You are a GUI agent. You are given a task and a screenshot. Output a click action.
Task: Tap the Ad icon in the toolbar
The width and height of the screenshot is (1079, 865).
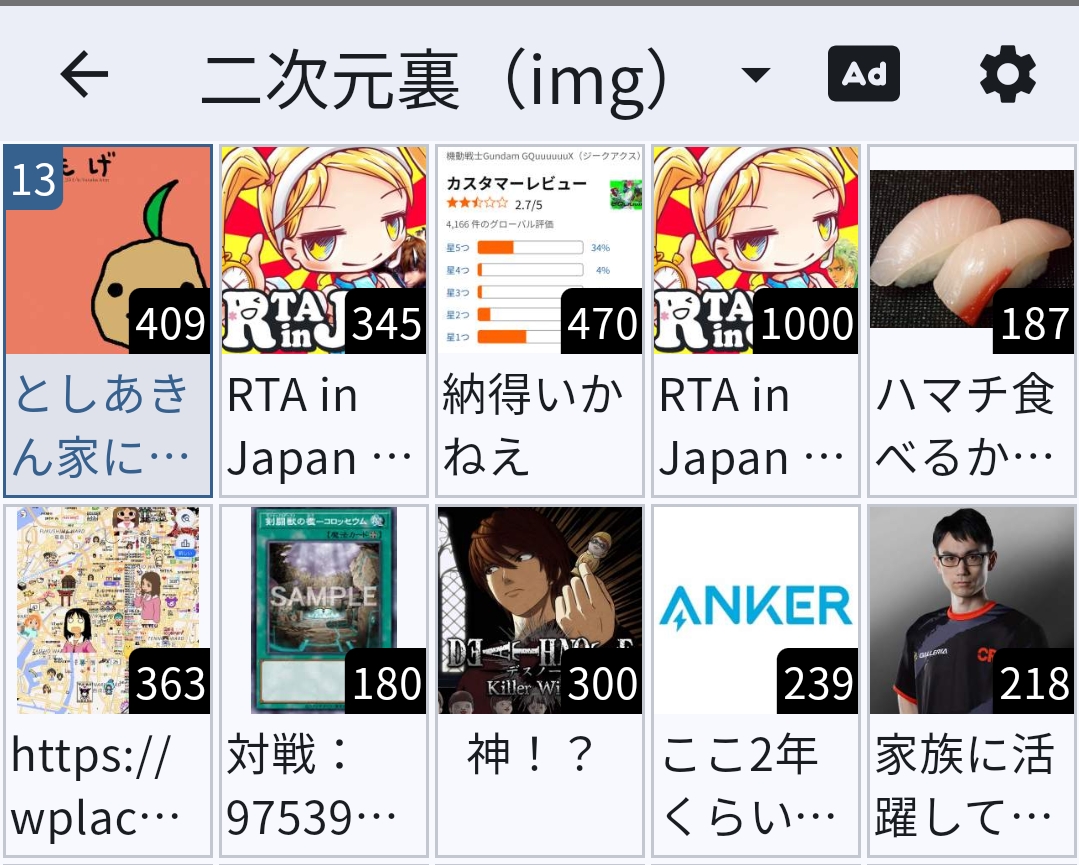tap(864, 75)
